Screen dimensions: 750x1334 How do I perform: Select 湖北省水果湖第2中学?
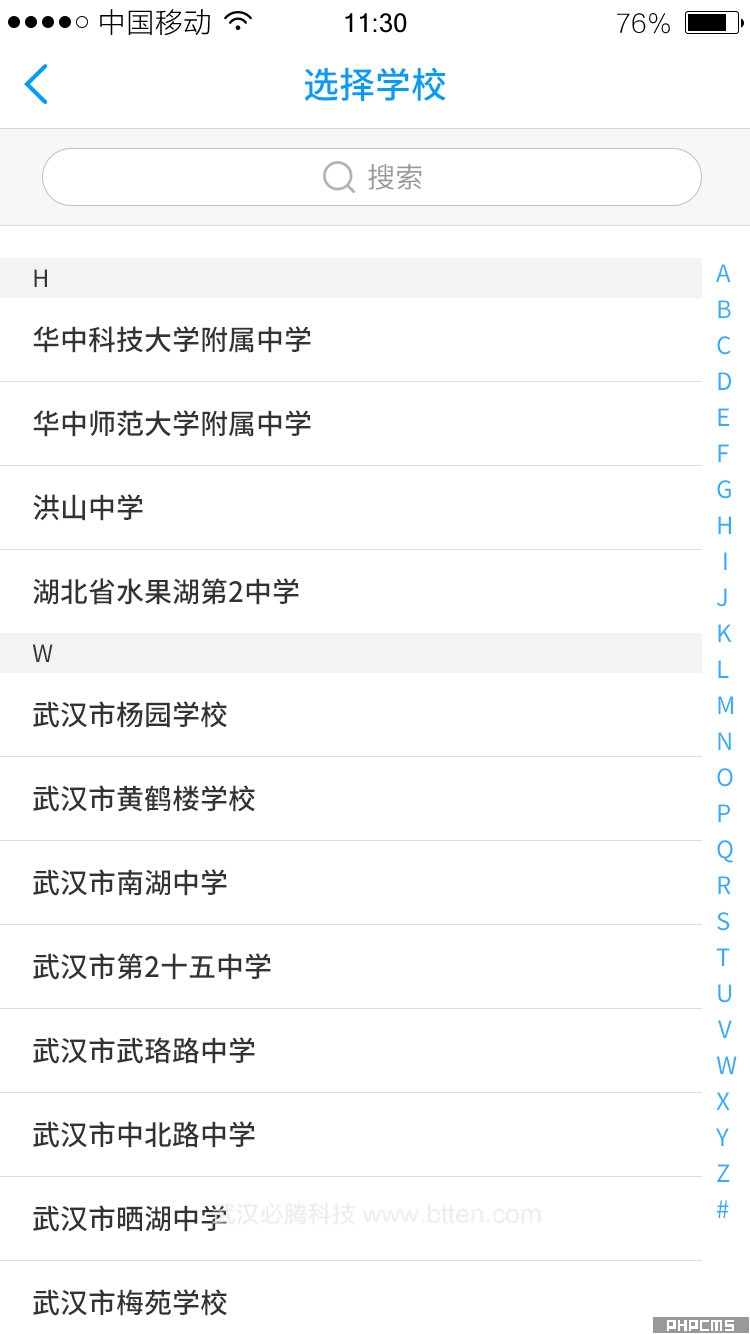pos(351,592)
